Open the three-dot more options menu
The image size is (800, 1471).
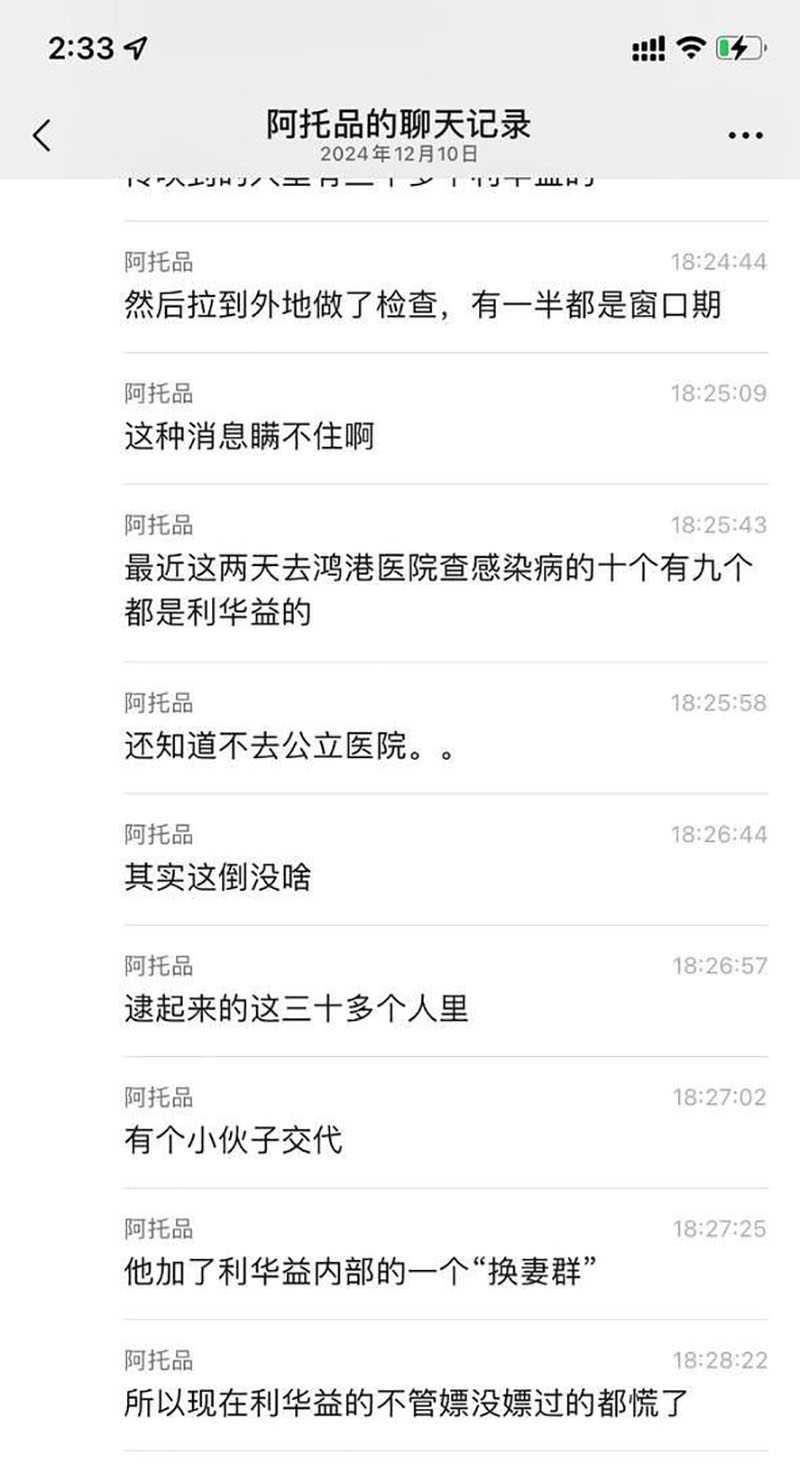point(746,136)
